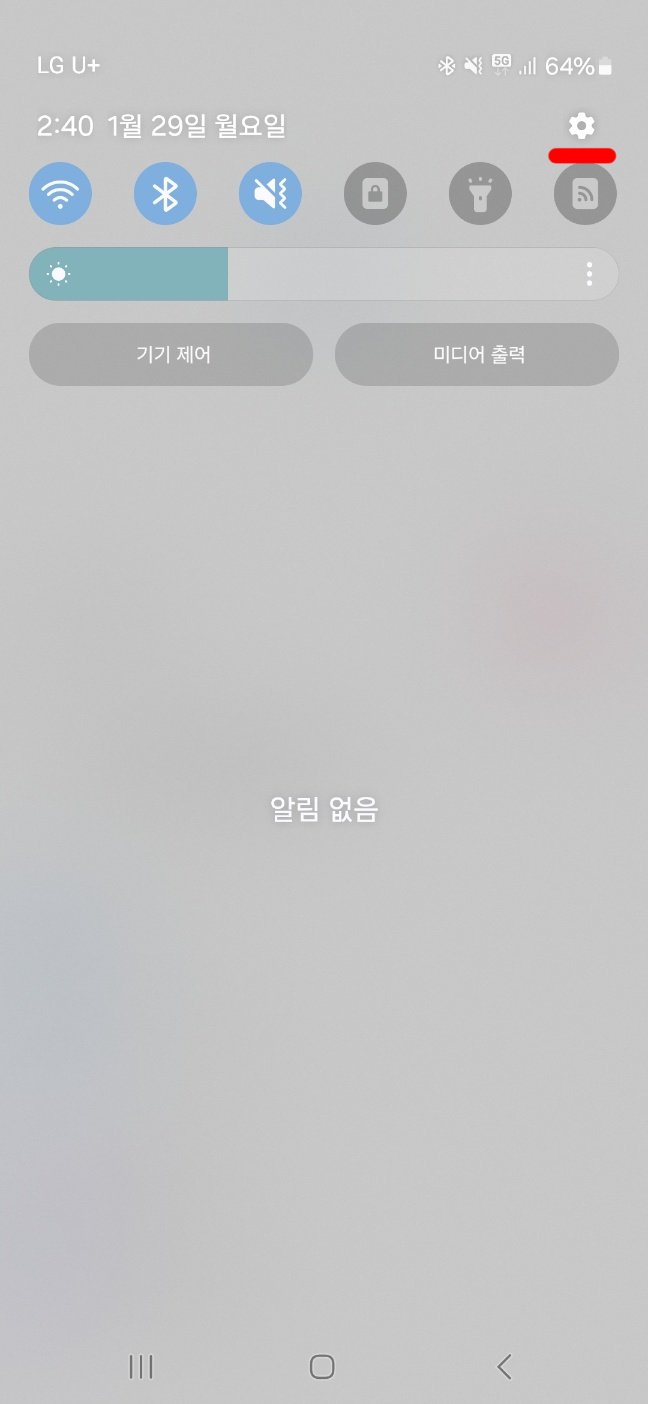Go back with the navigation bar arrow
The width and height of the screenshot is (648, 1404).
(504, 1366)
